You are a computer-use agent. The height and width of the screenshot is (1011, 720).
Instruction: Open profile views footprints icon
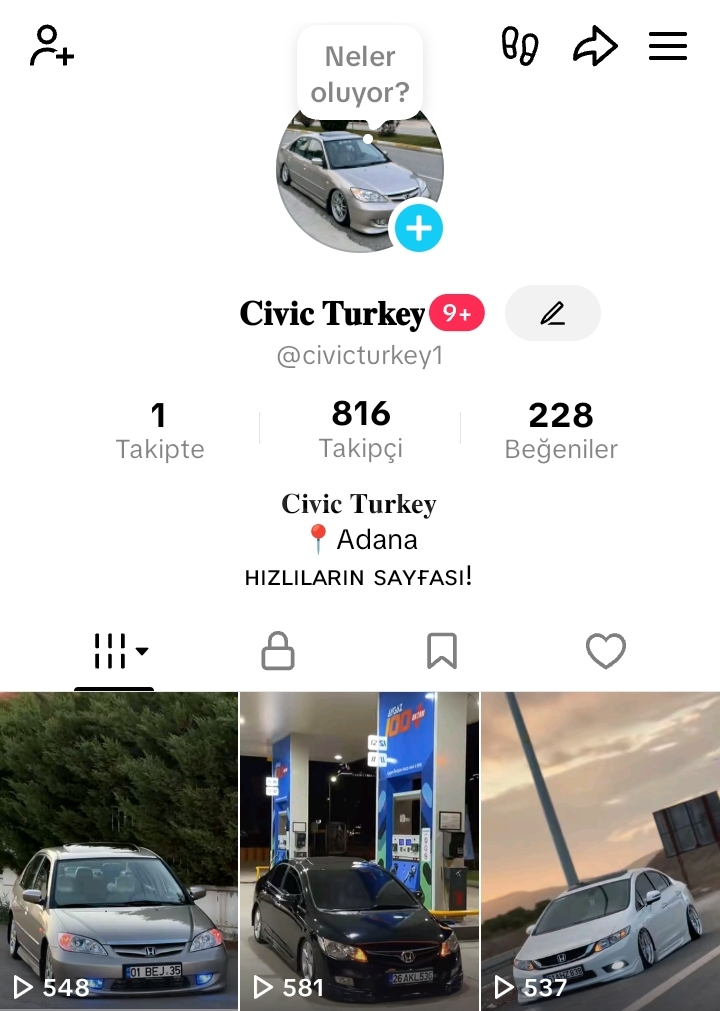[520, 46]
